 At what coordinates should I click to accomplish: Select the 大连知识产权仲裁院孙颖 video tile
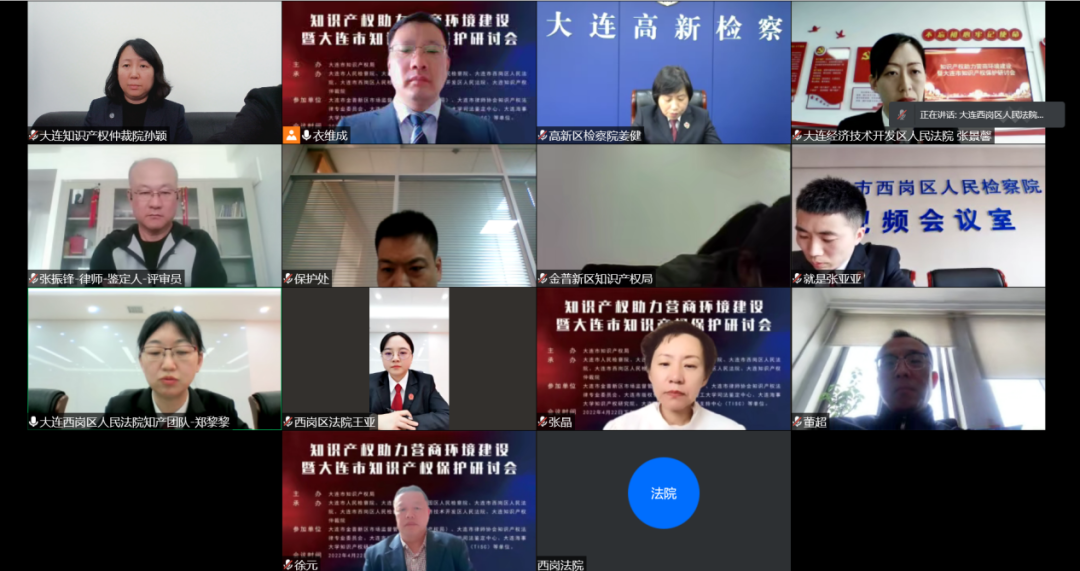(x=154, y=72)
